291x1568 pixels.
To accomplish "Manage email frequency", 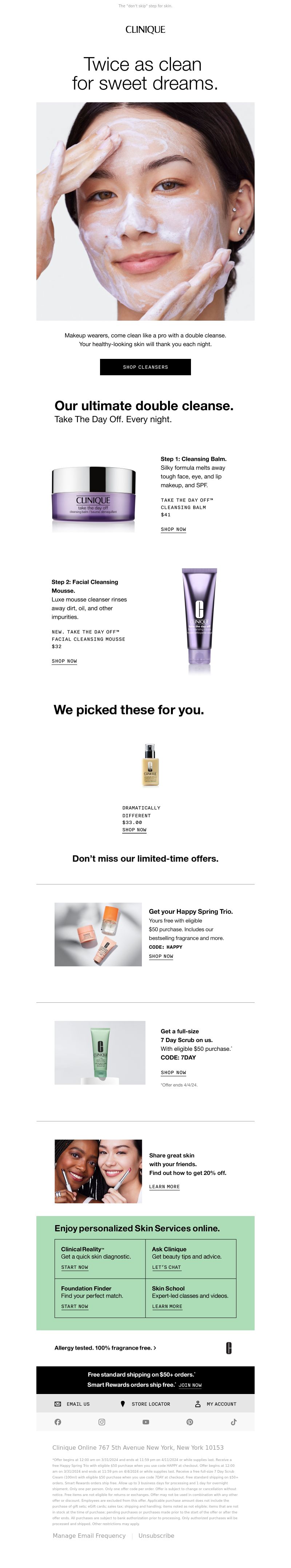I will [x=89, y=1536].
